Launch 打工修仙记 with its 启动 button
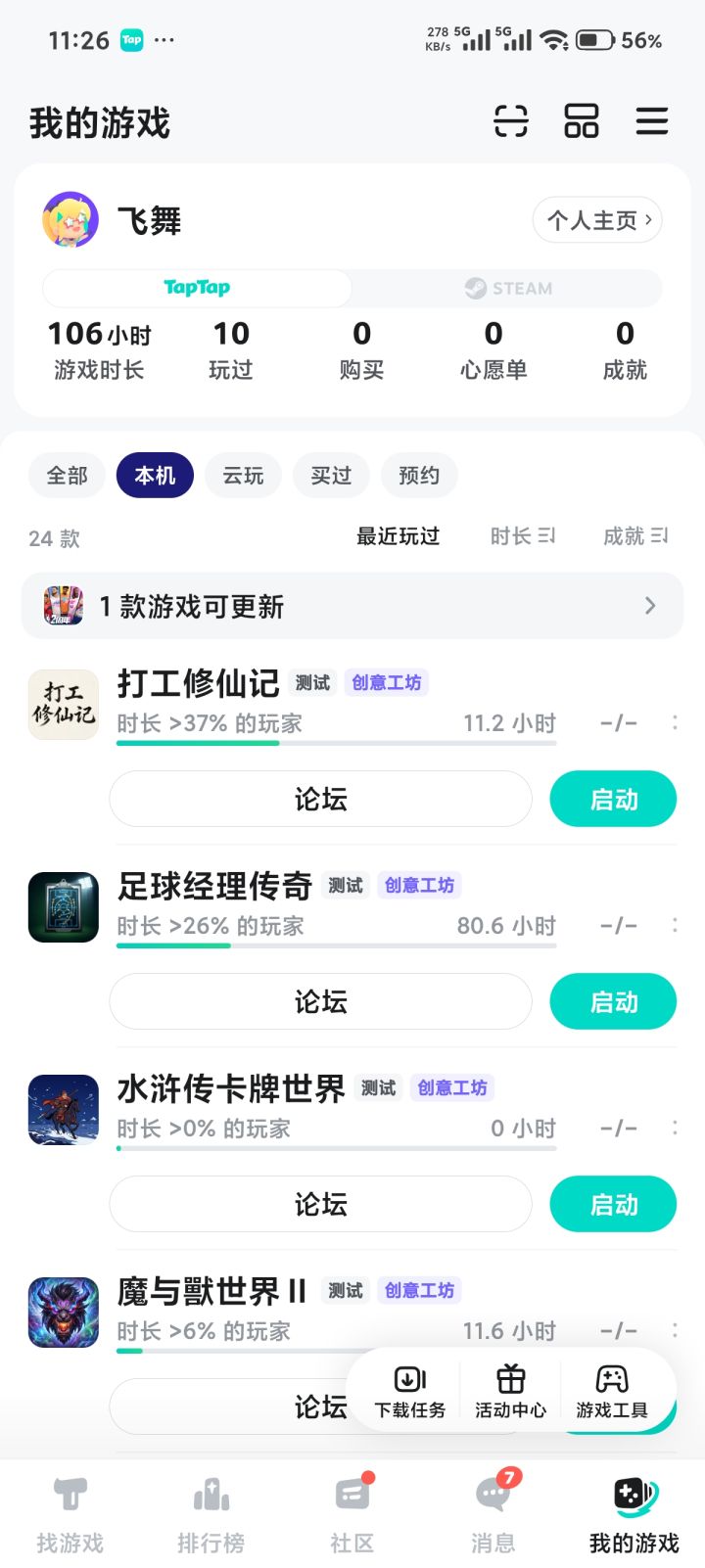 pyautogui.click(x=613, y=799)
